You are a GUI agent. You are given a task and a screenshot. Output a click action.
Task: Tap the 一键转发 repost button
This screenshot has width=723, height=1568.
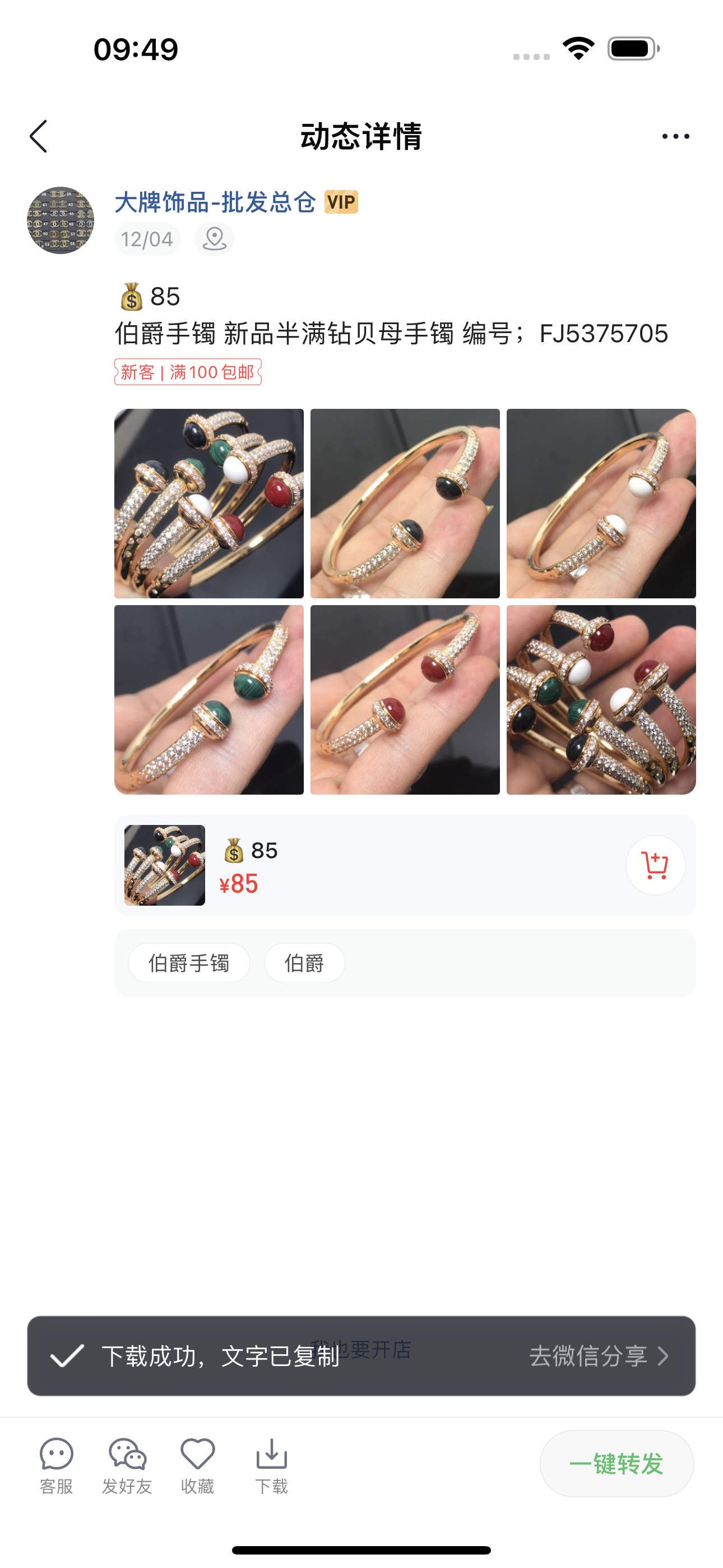[x=616, y=1463]
